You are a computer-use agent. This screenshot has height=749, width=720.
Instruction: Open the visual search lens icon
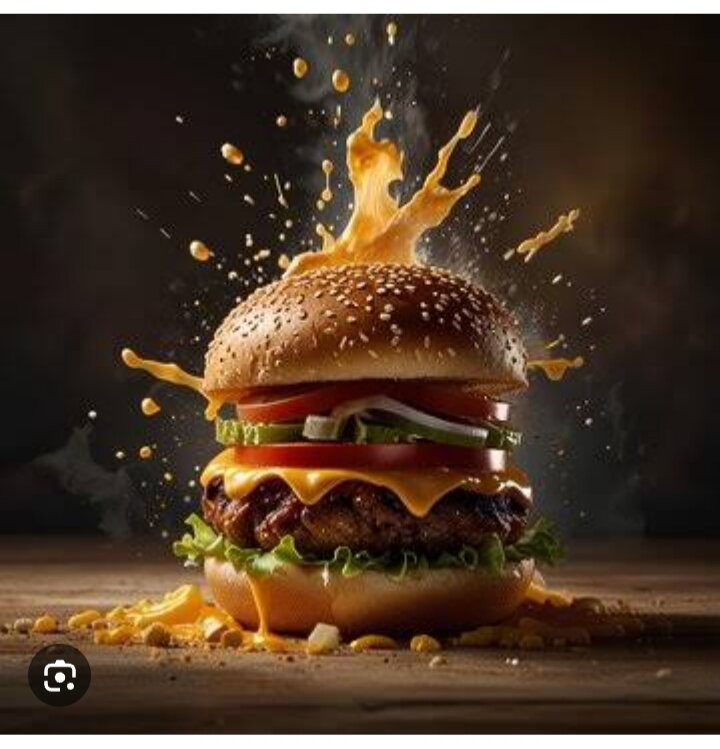click(59, 675)
